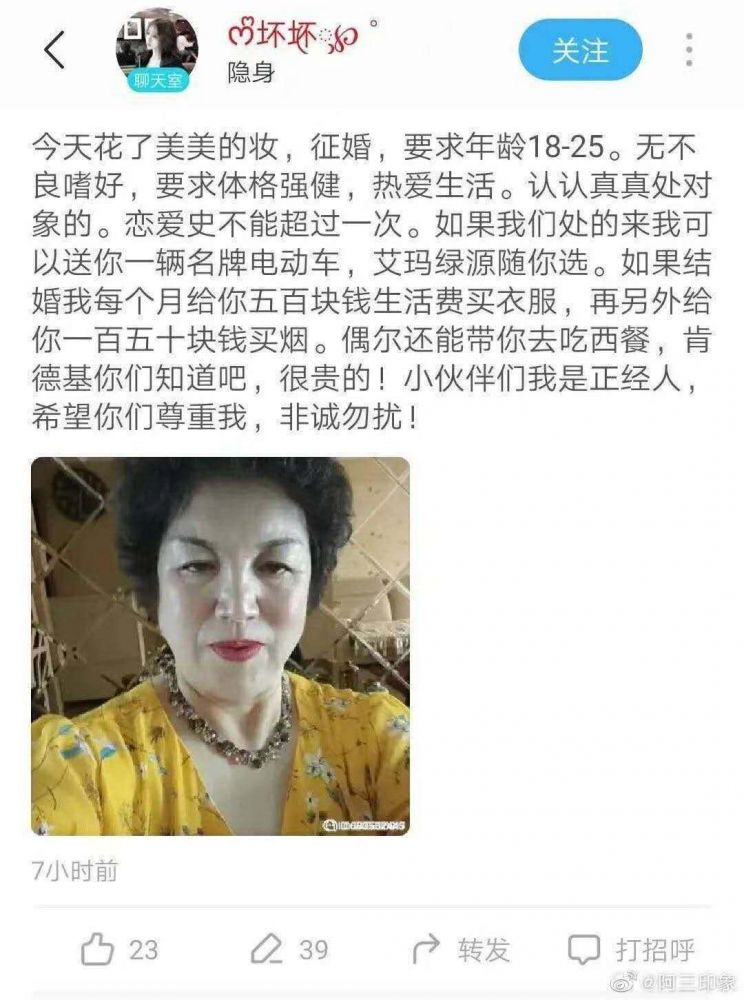Viewport: 744px width, 1000px height.
Task: Follow this user with 关注 button
Action: (580, 49)
